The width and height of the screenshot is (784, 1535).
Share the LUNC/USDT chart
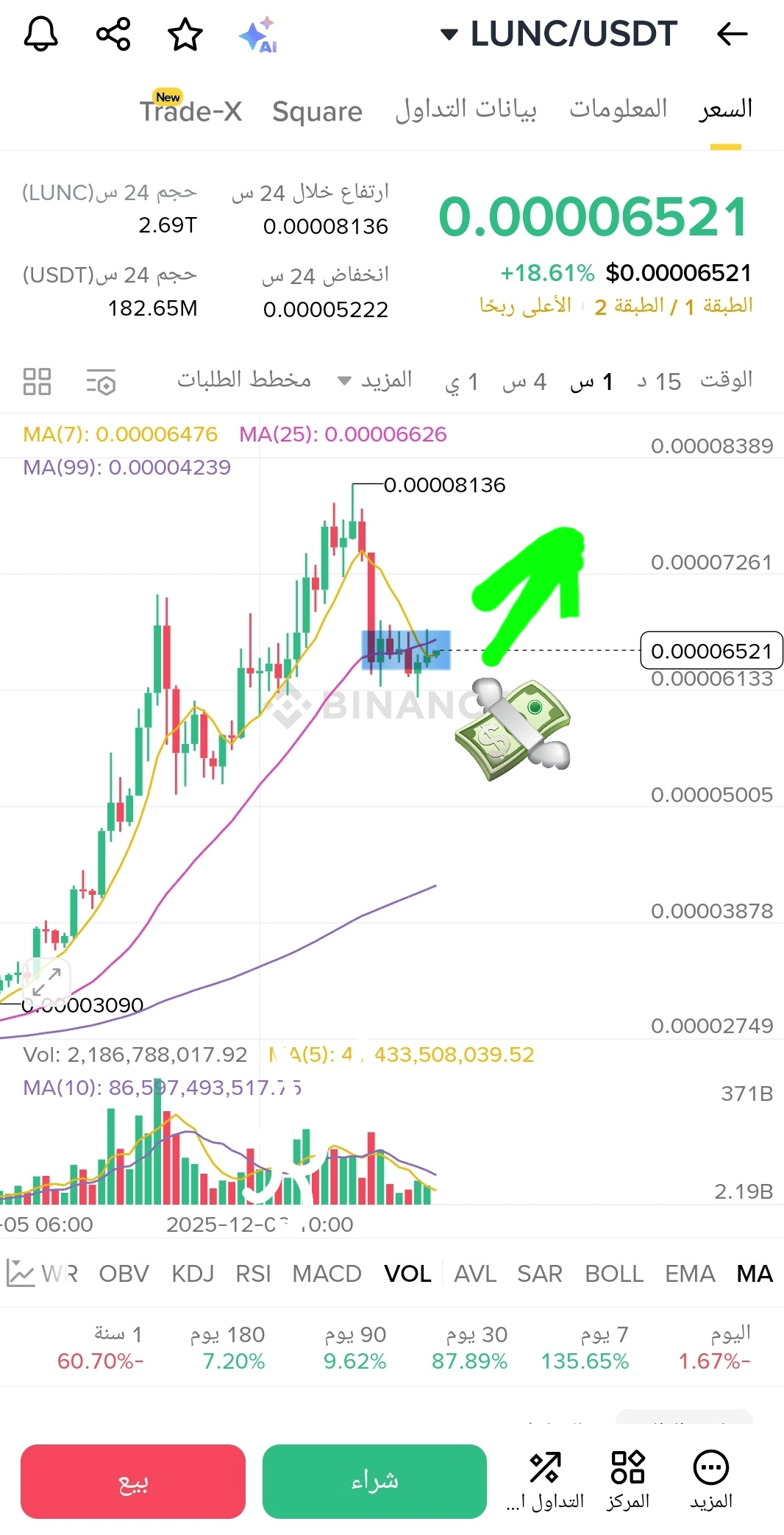[113, 34]
